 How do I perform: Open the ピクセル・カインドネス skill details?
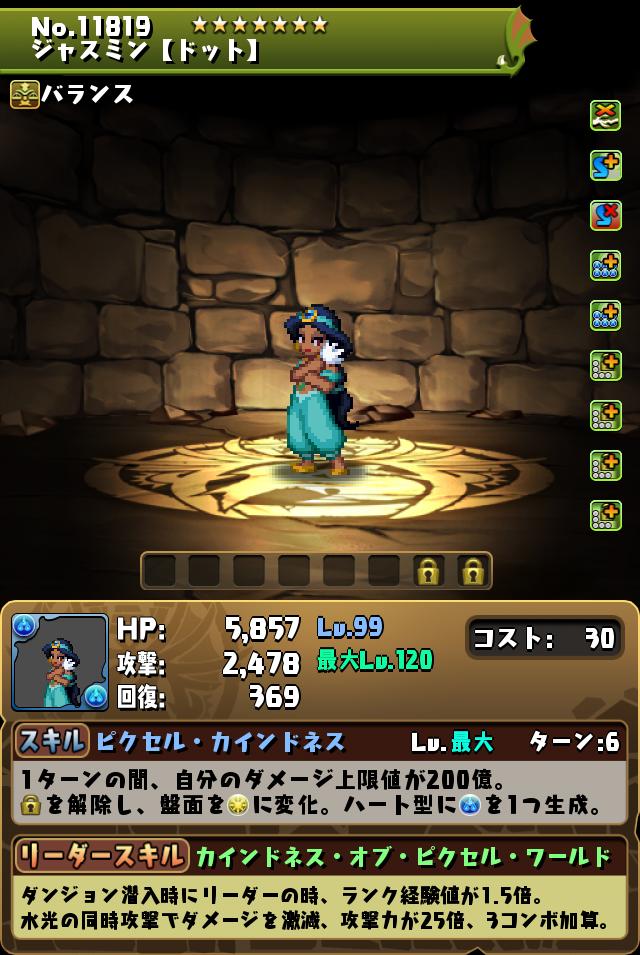[220, 742]
